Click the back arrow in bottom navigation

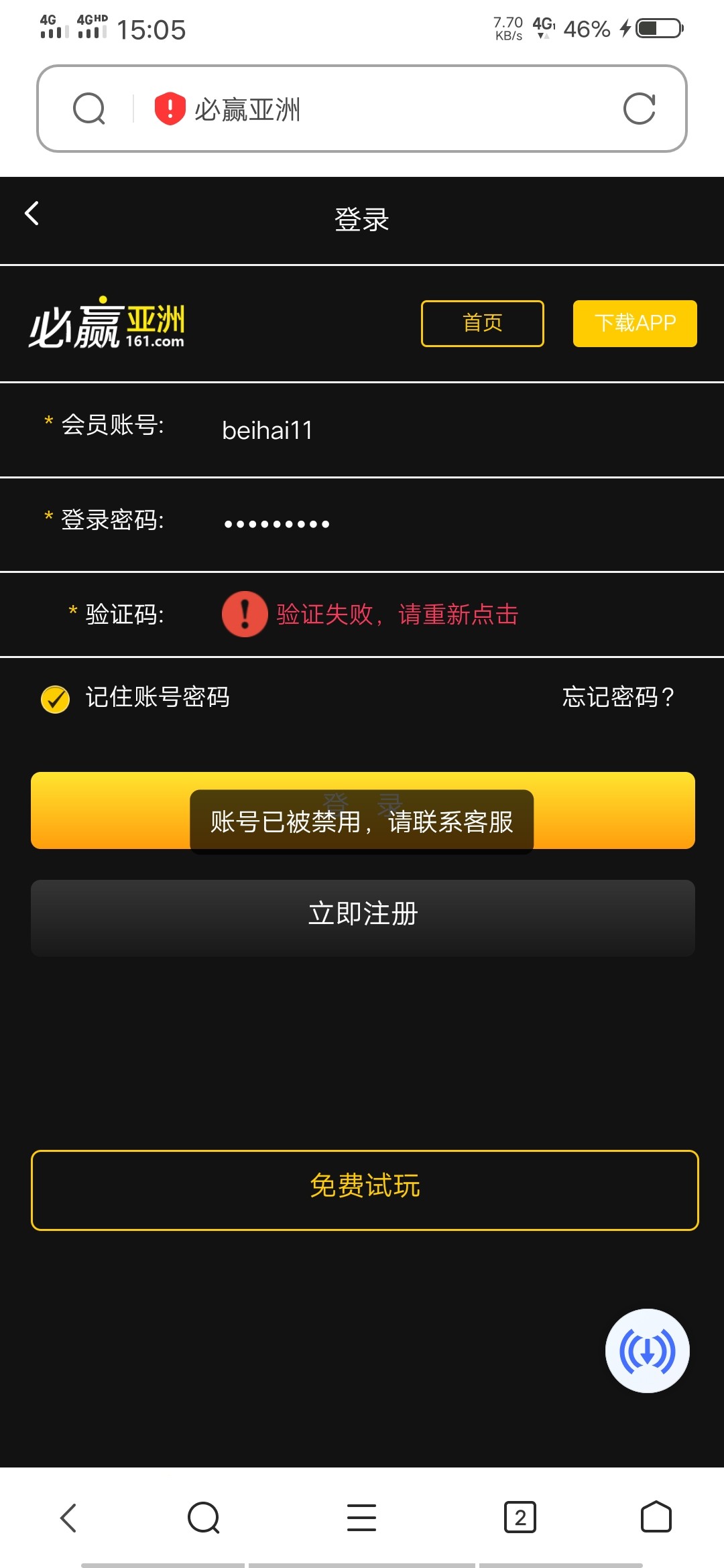coord(67,1518)
